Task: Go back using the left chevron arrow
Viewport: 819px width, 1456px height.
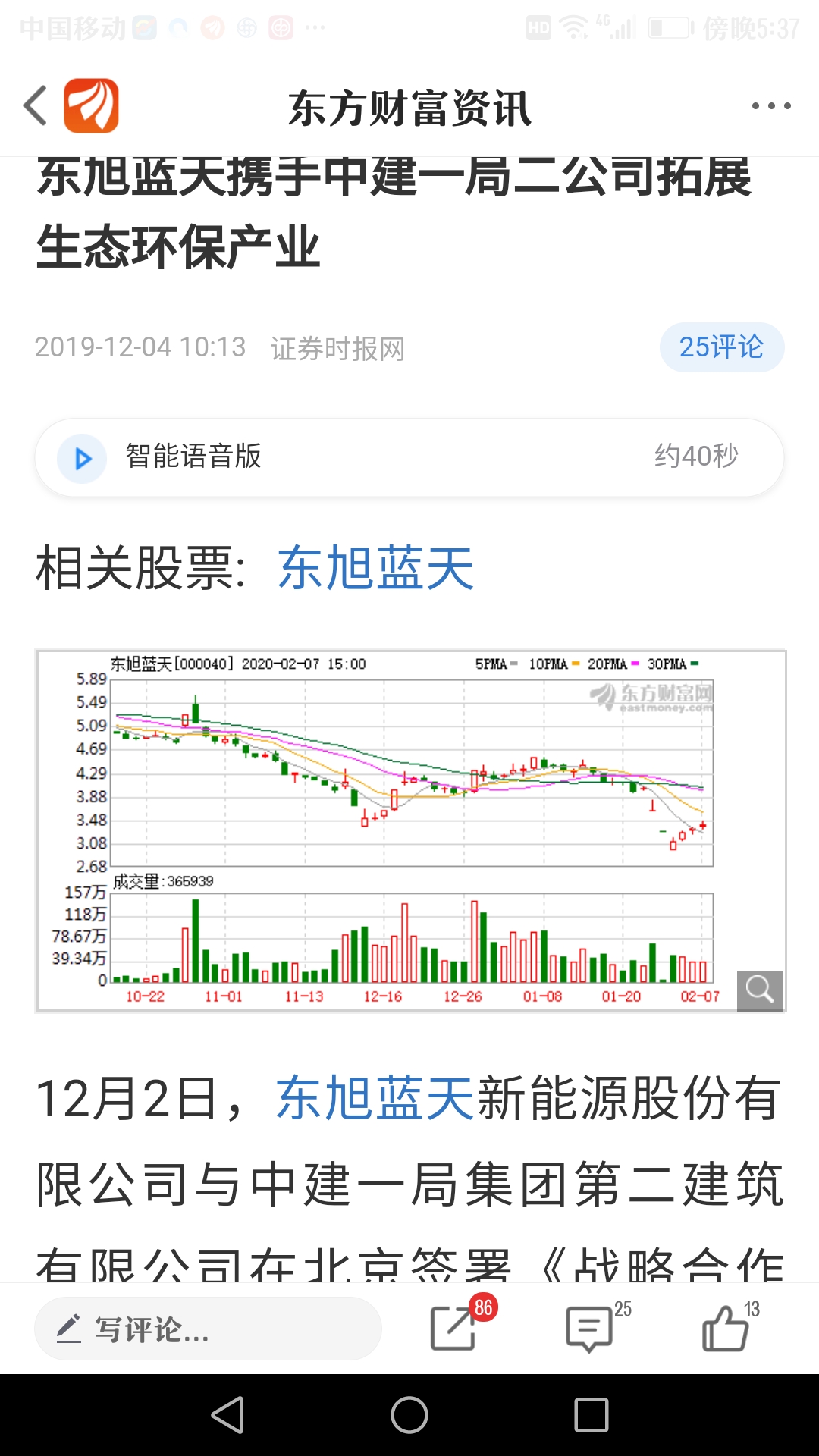Action: point(34,105)
